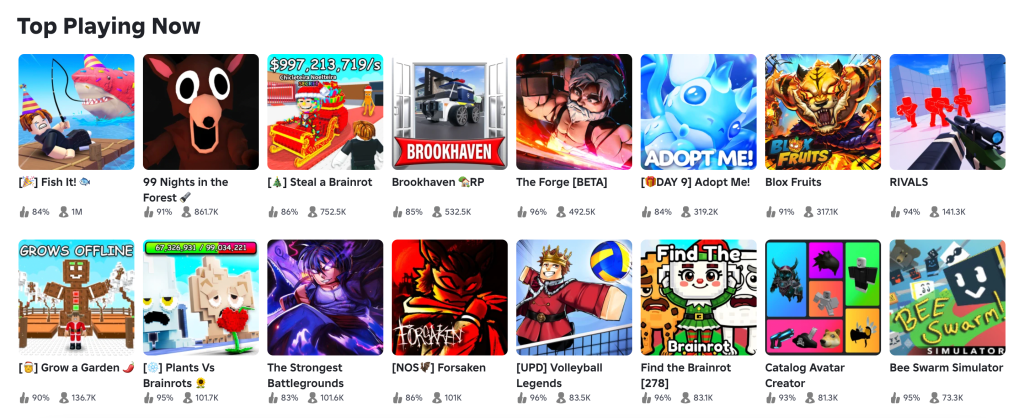Open Find the Brainrot [278]
This screenshot has width=1024, height=418.
(x=699, y=297)
